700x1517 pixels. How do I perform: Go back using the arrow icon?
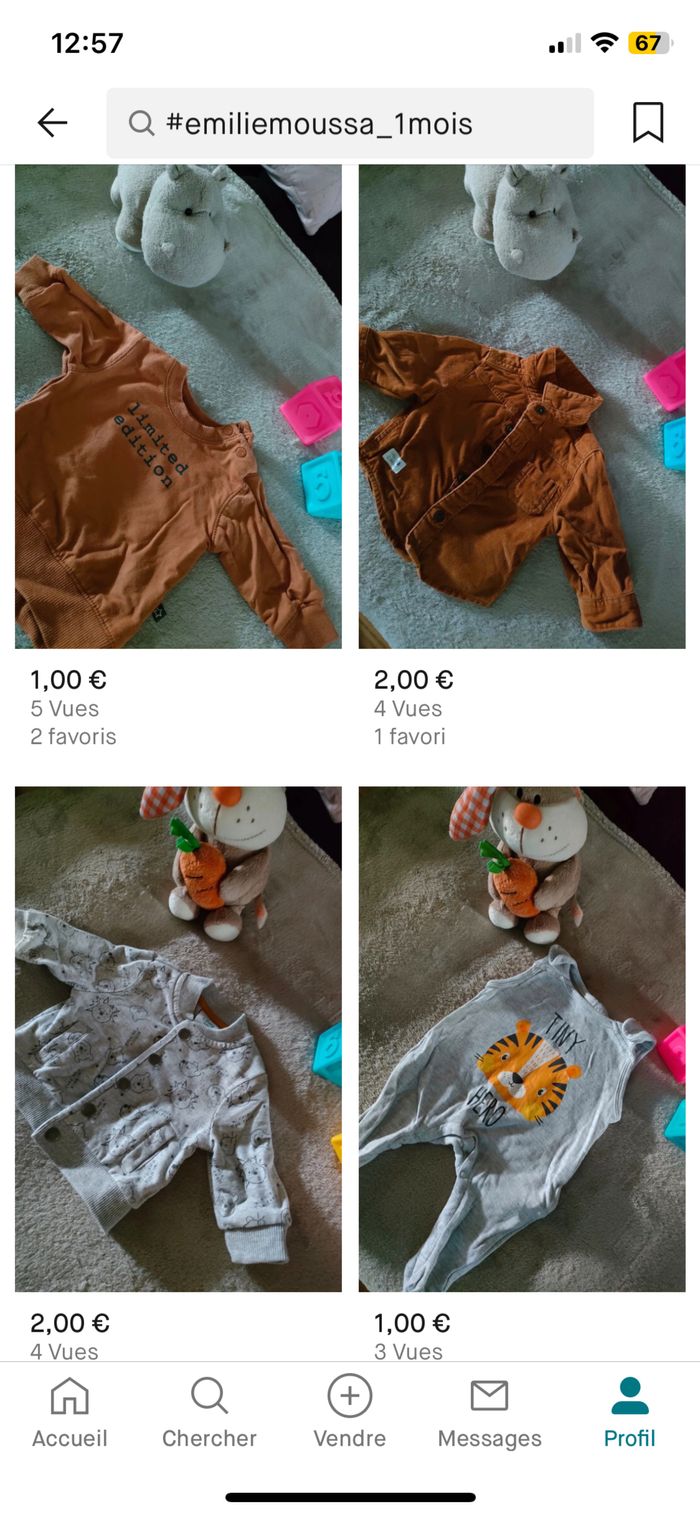pyautogui.click(x=52, y=123)
